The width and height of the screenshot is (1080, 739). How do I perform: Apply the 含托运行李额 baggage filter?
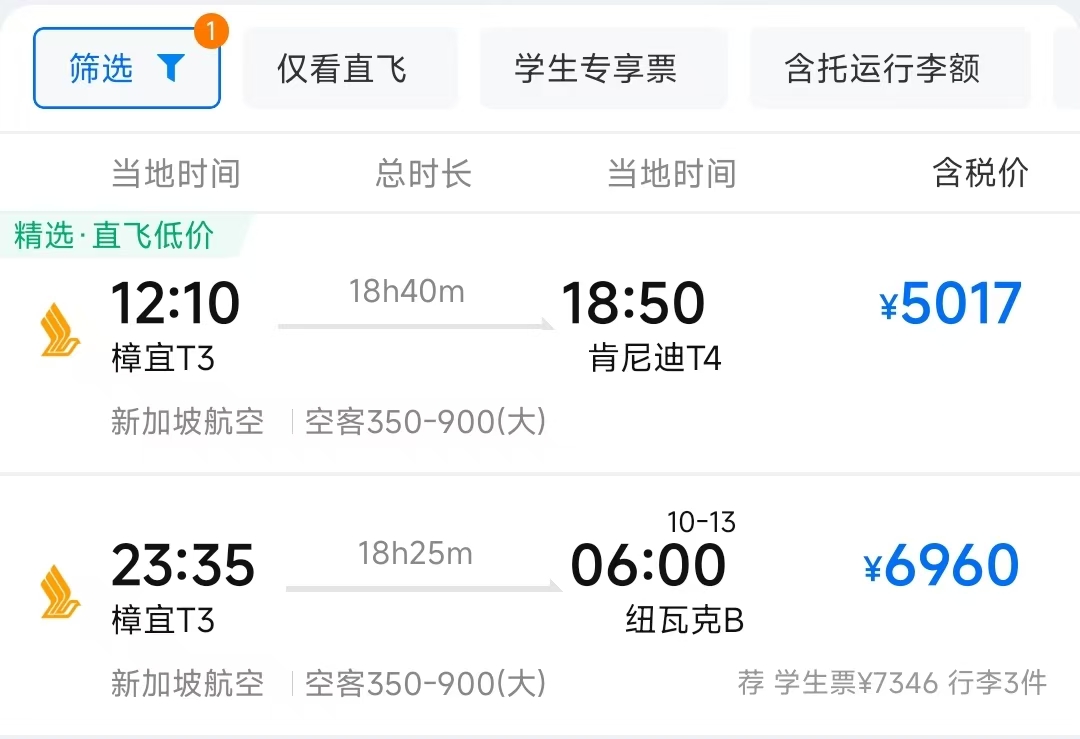click(x=882, y=69)
